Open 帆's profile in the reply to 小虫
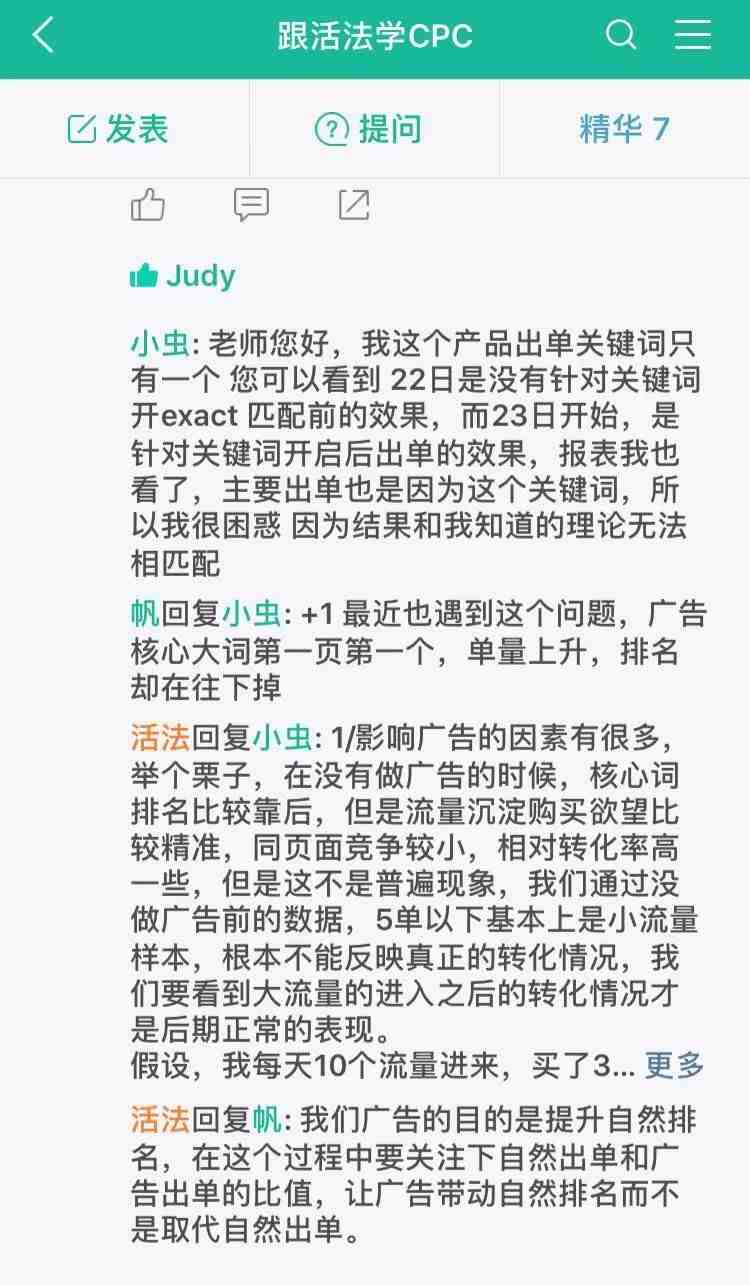750x1285 pixels. tap(145, 614)
